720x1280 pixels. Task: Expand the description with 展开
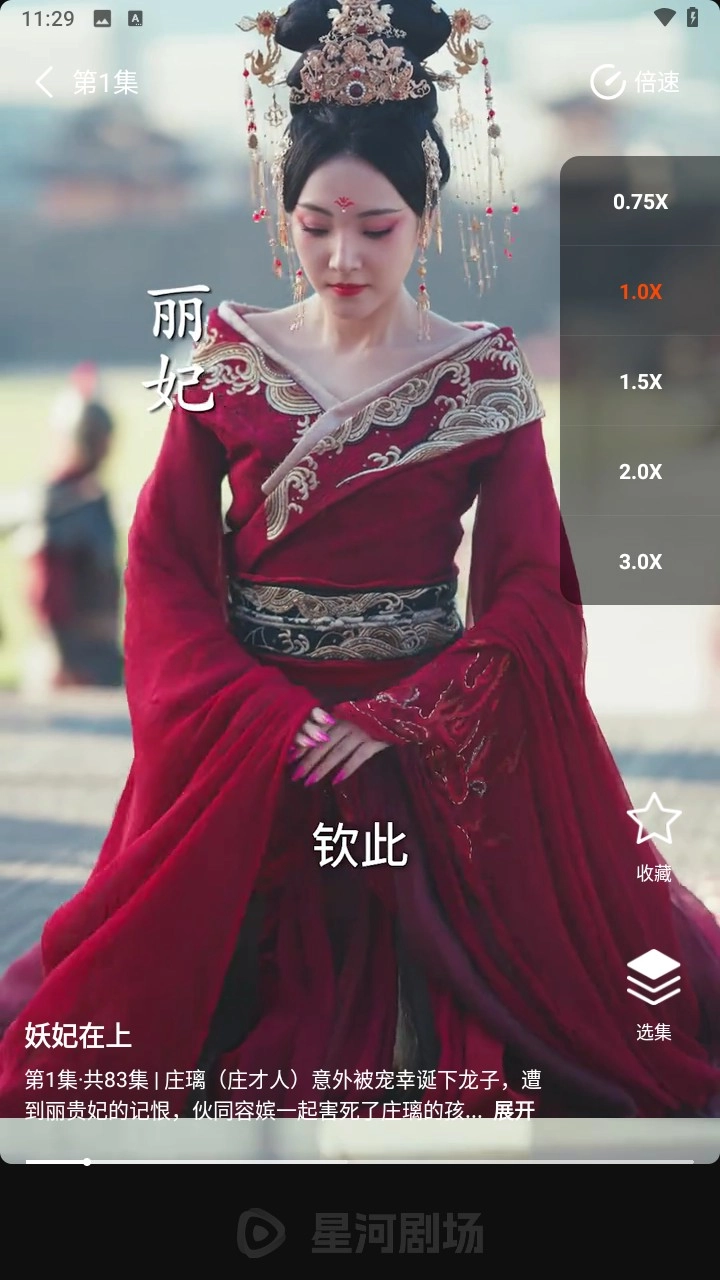point(515,1110)
